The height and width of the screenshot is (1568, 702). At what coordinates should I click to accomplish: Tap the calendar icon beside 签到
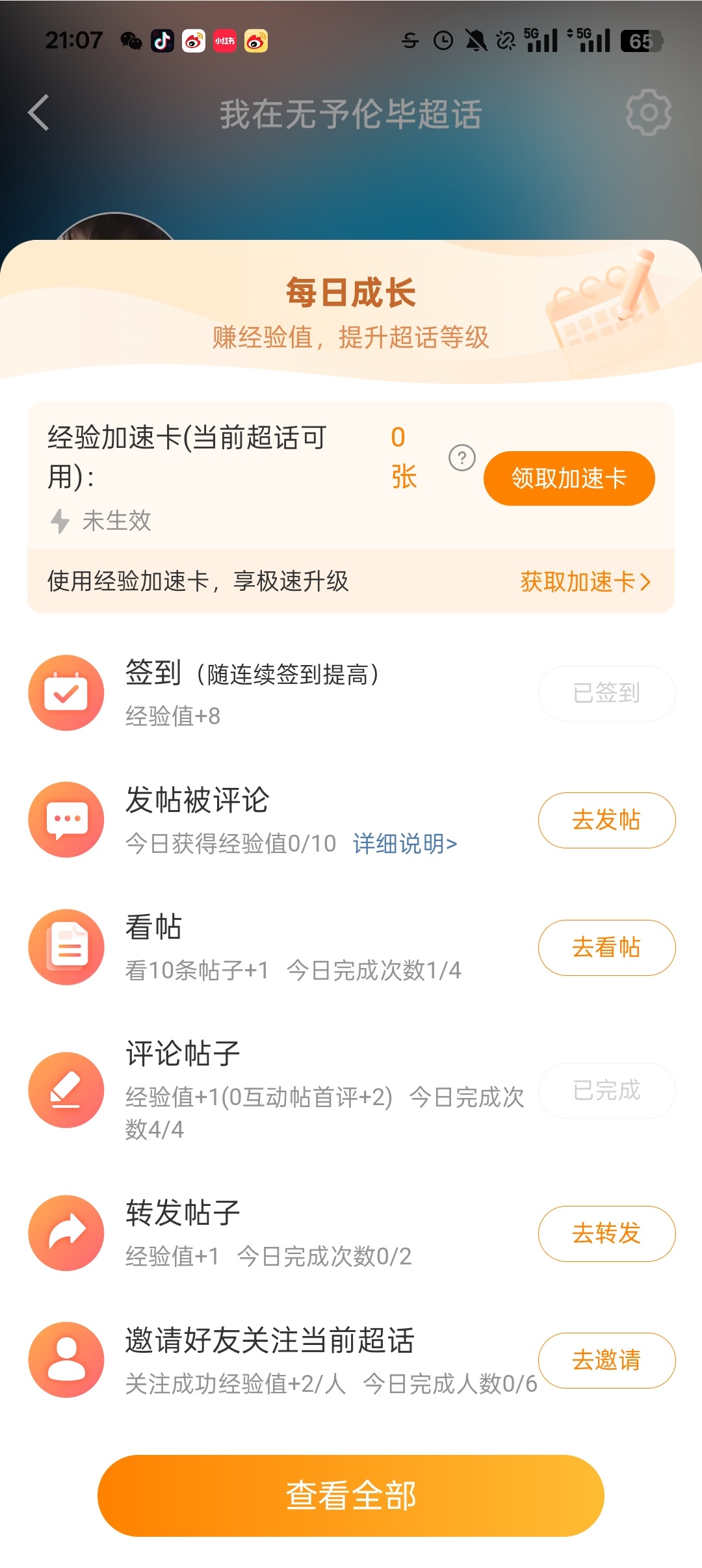[x=66, y=692]
